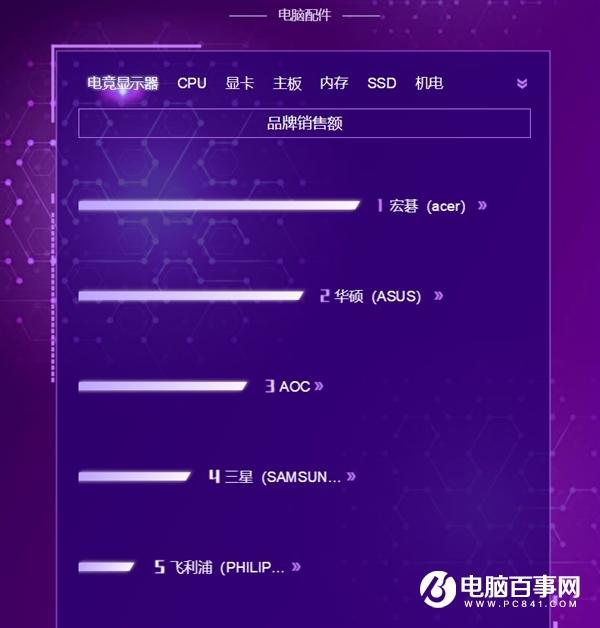
Task: Select the SSD tab
Action: (x=381, y=83)
